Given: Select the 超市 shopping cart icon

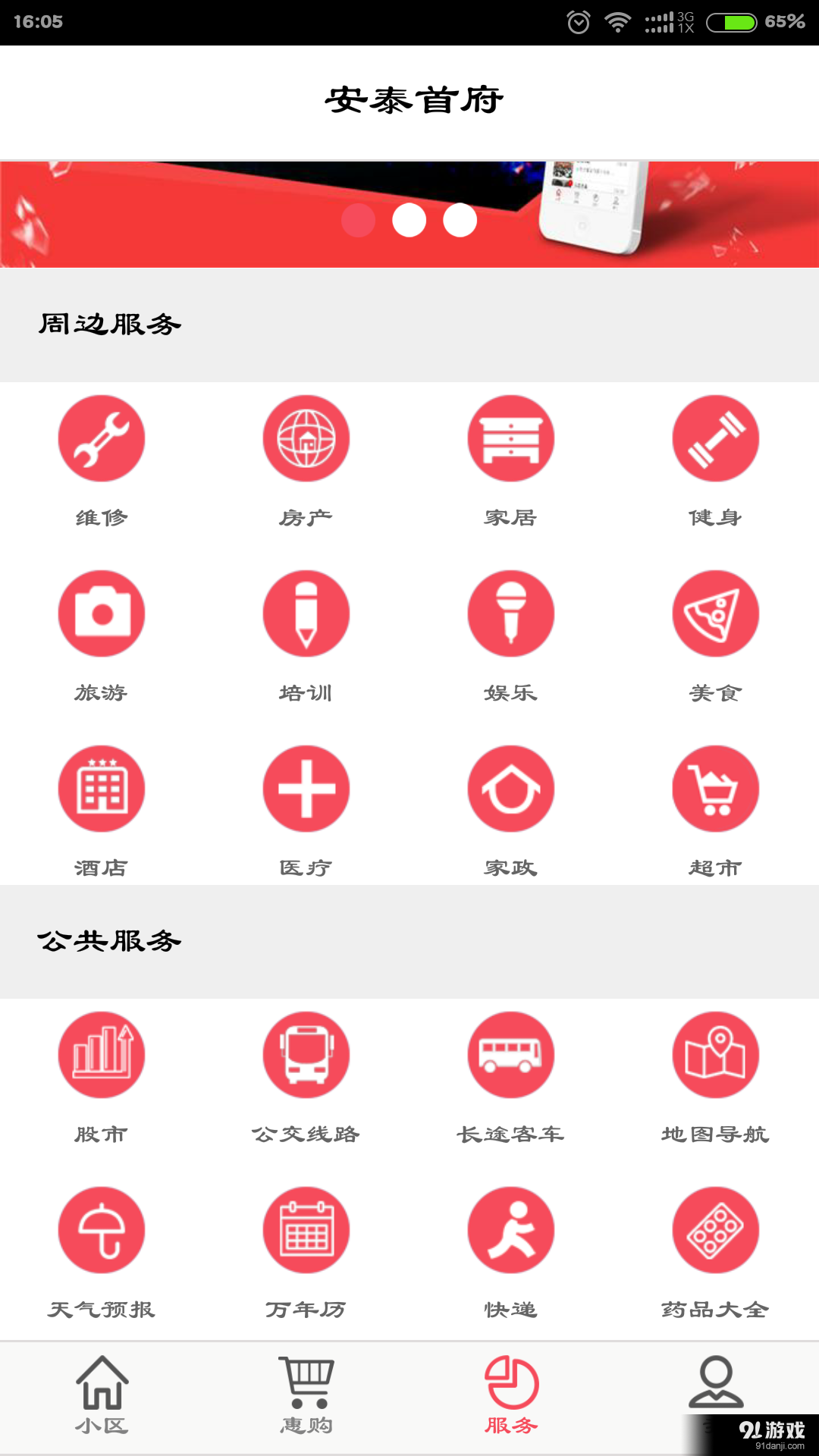Looking at the screenshot, I should [715, 789].
